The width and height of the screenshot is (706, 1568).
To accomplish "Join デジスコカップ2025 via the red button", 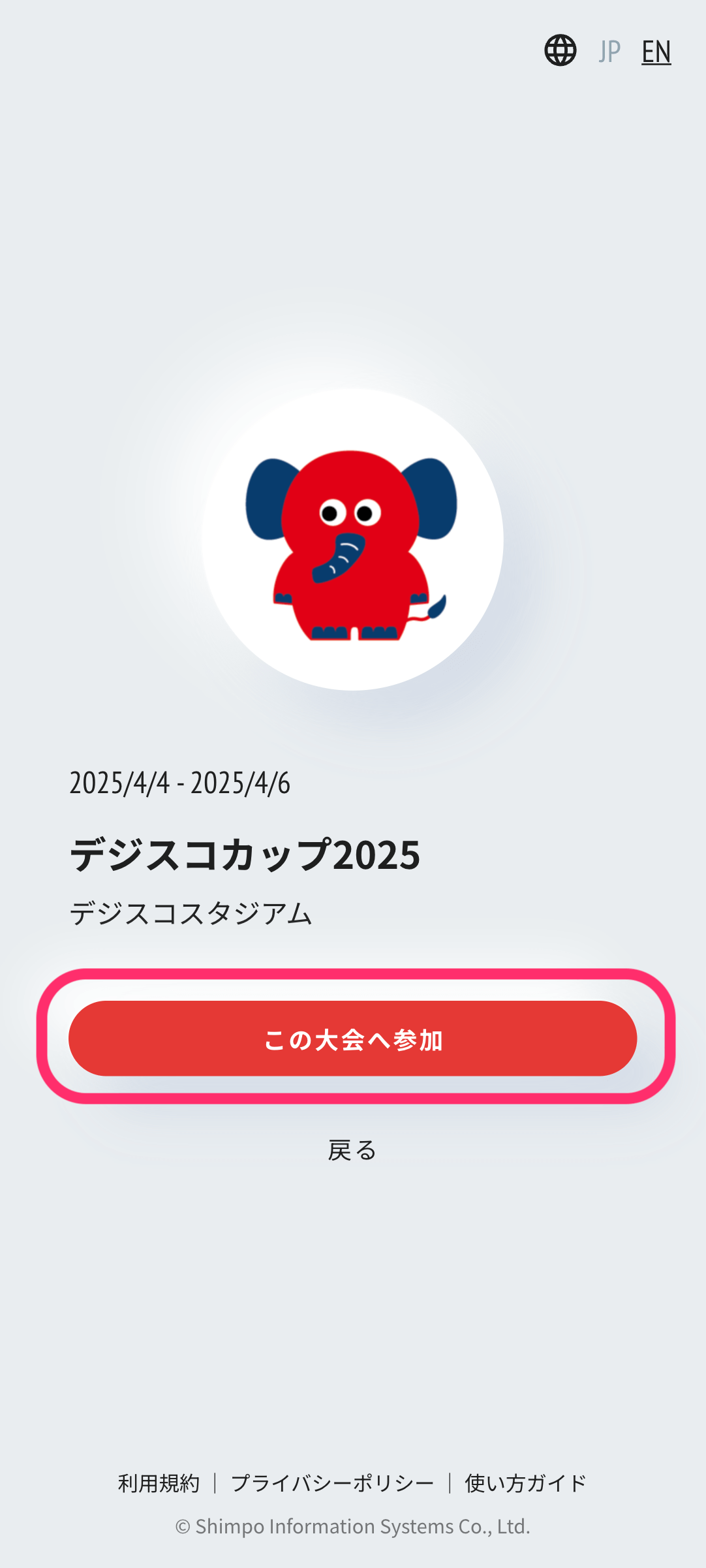I will click(x=352, y=1038).
